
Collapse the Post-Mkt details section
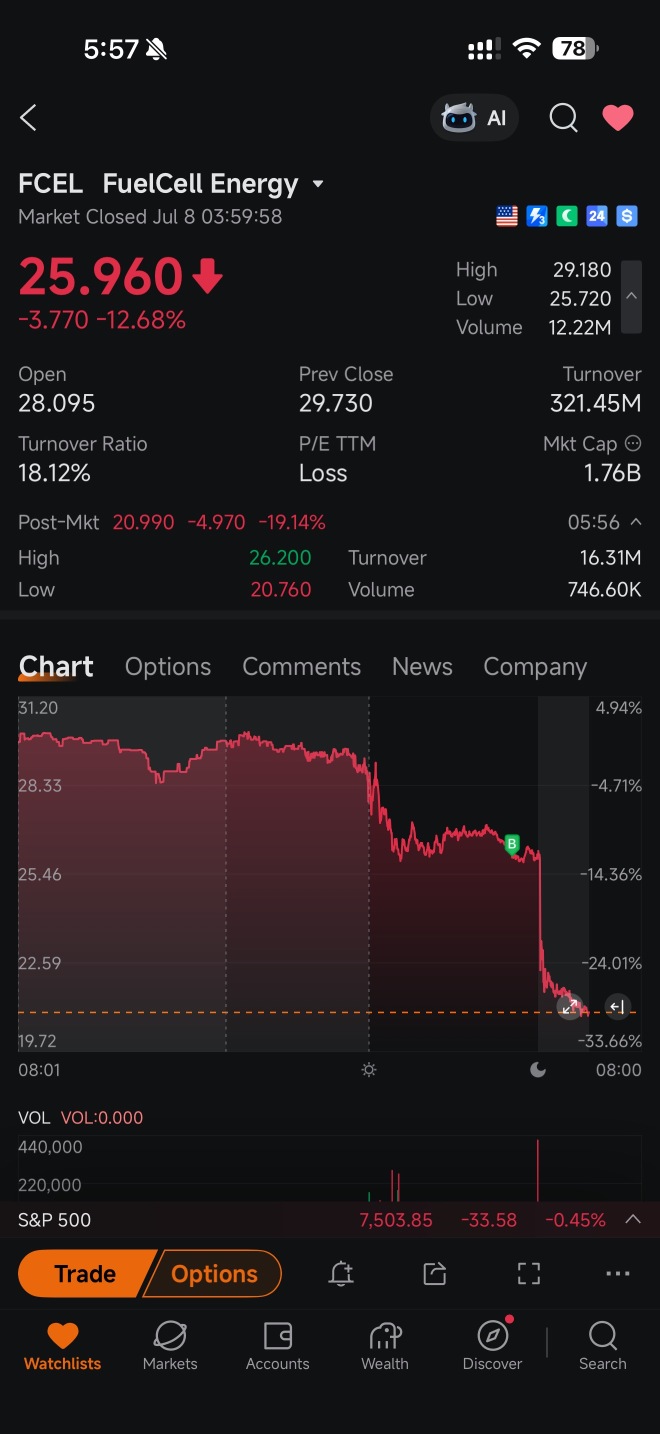pos(636,522)
